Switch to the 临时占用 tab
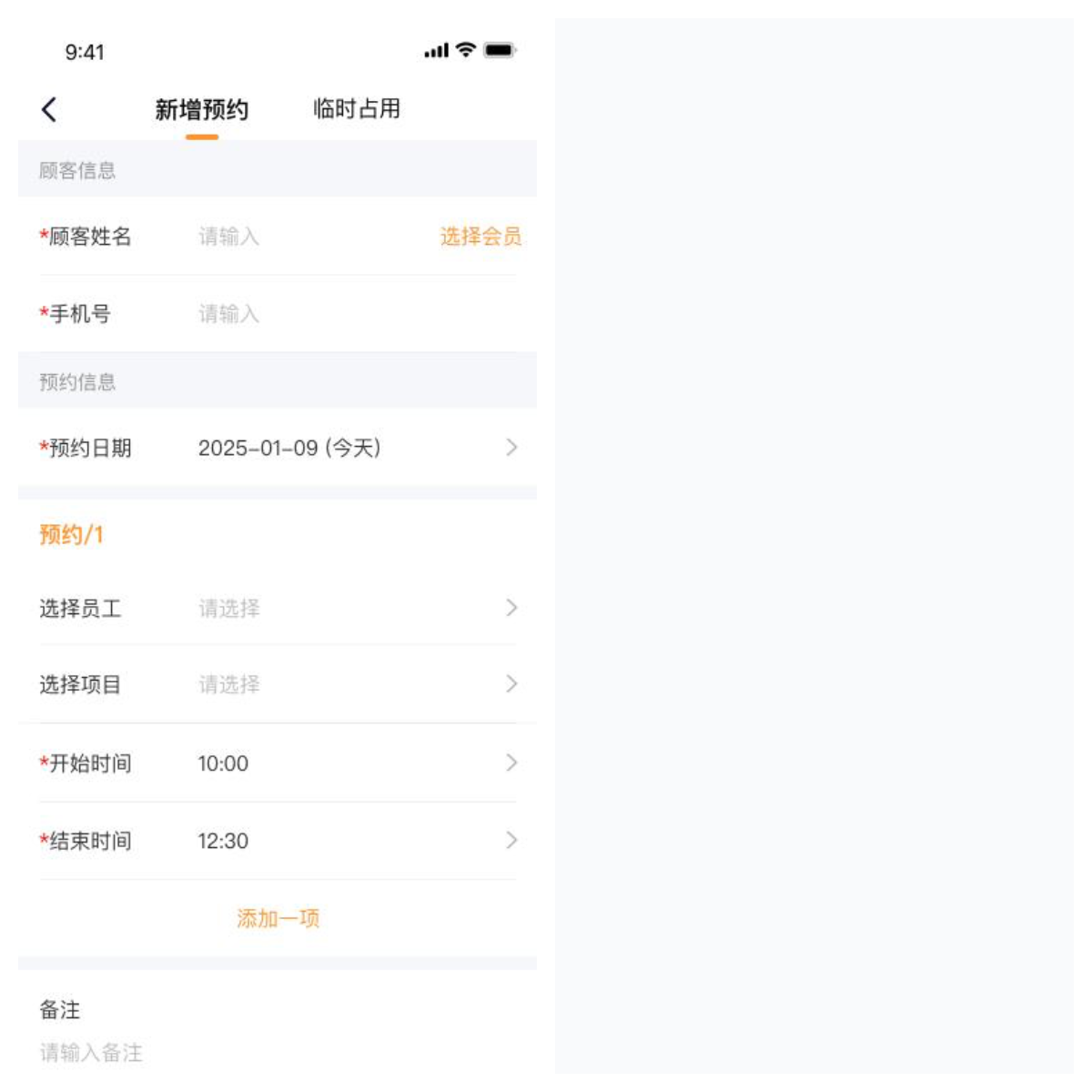The width and height of the screenshot is (1092, 1092). (x=356, y=109)
